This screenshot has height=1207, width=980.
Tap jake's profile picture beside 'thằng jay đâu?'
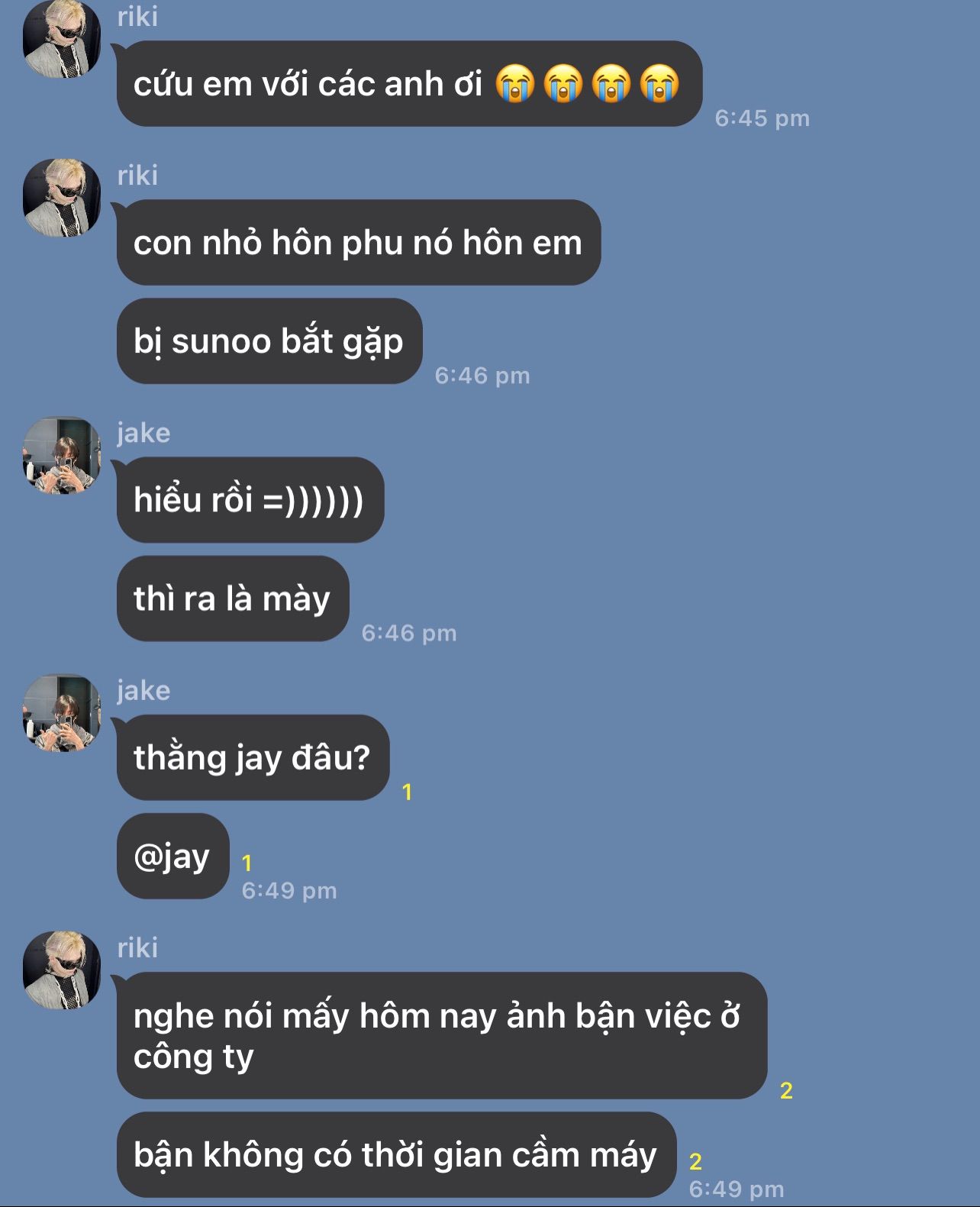pyautogui.click(x=62, y=713)
